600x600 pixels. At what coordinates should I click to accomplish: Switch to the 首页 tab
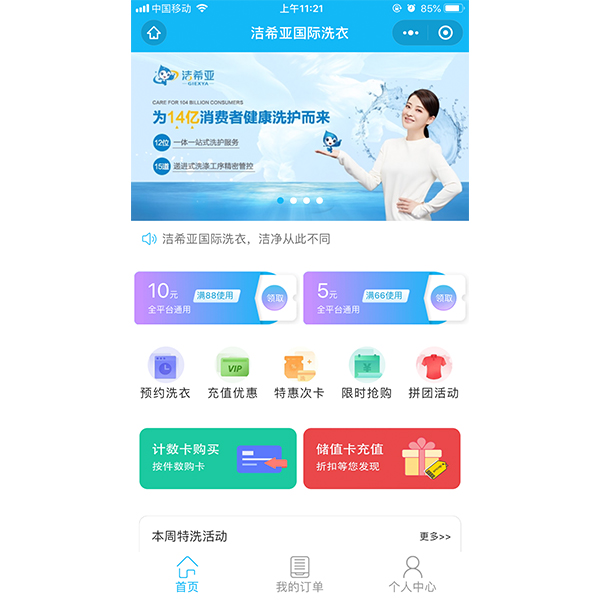[187, 575]
